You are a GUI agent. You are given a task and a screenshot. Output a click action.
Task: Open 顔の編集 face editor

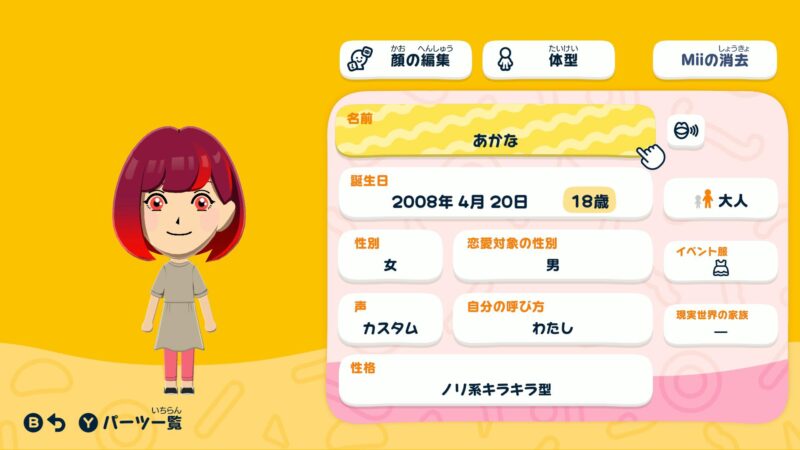[x=405, y=60]
